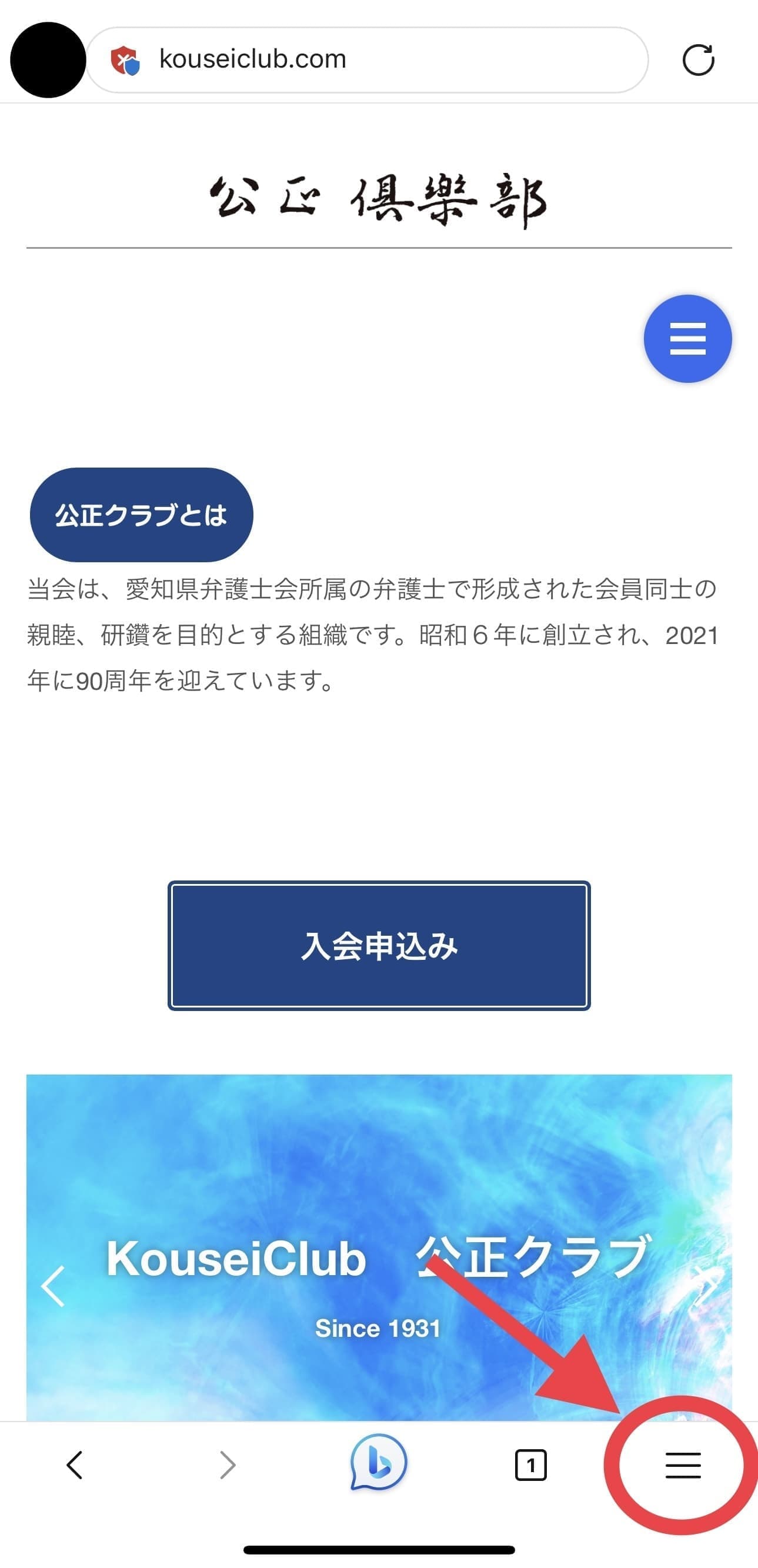Go forward in the browser
The width and height of the screenshot is (758, 1568).
coord(227,1465)
